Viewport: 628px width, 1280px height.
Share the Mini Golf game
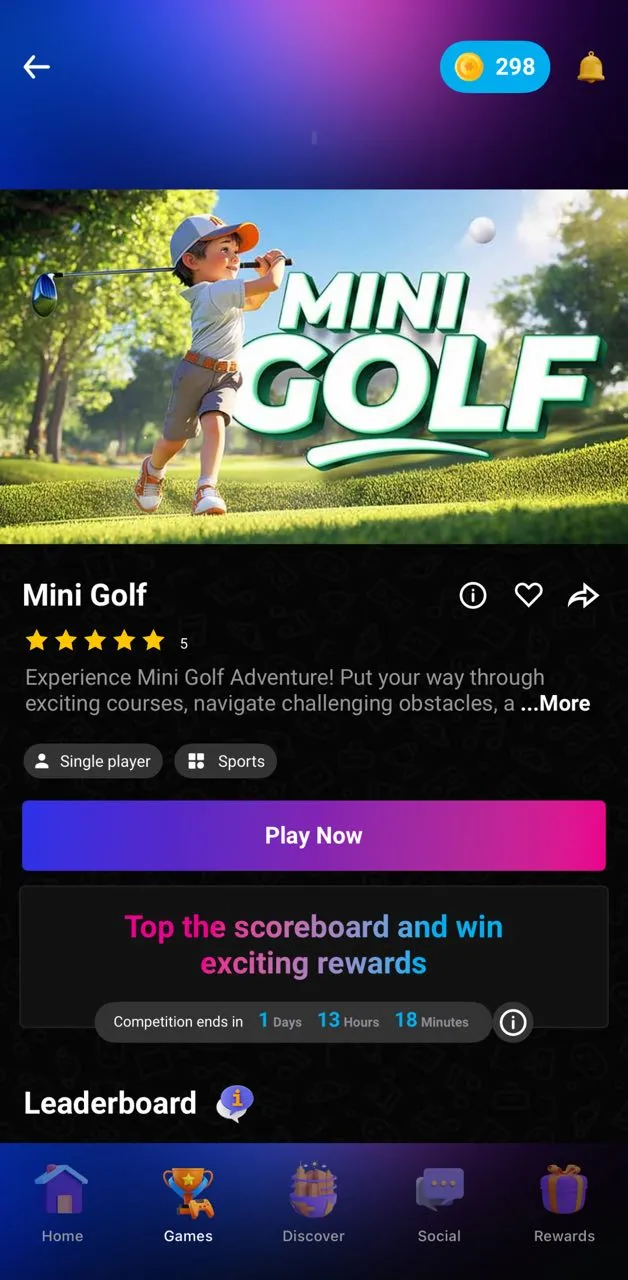[582, 597]
